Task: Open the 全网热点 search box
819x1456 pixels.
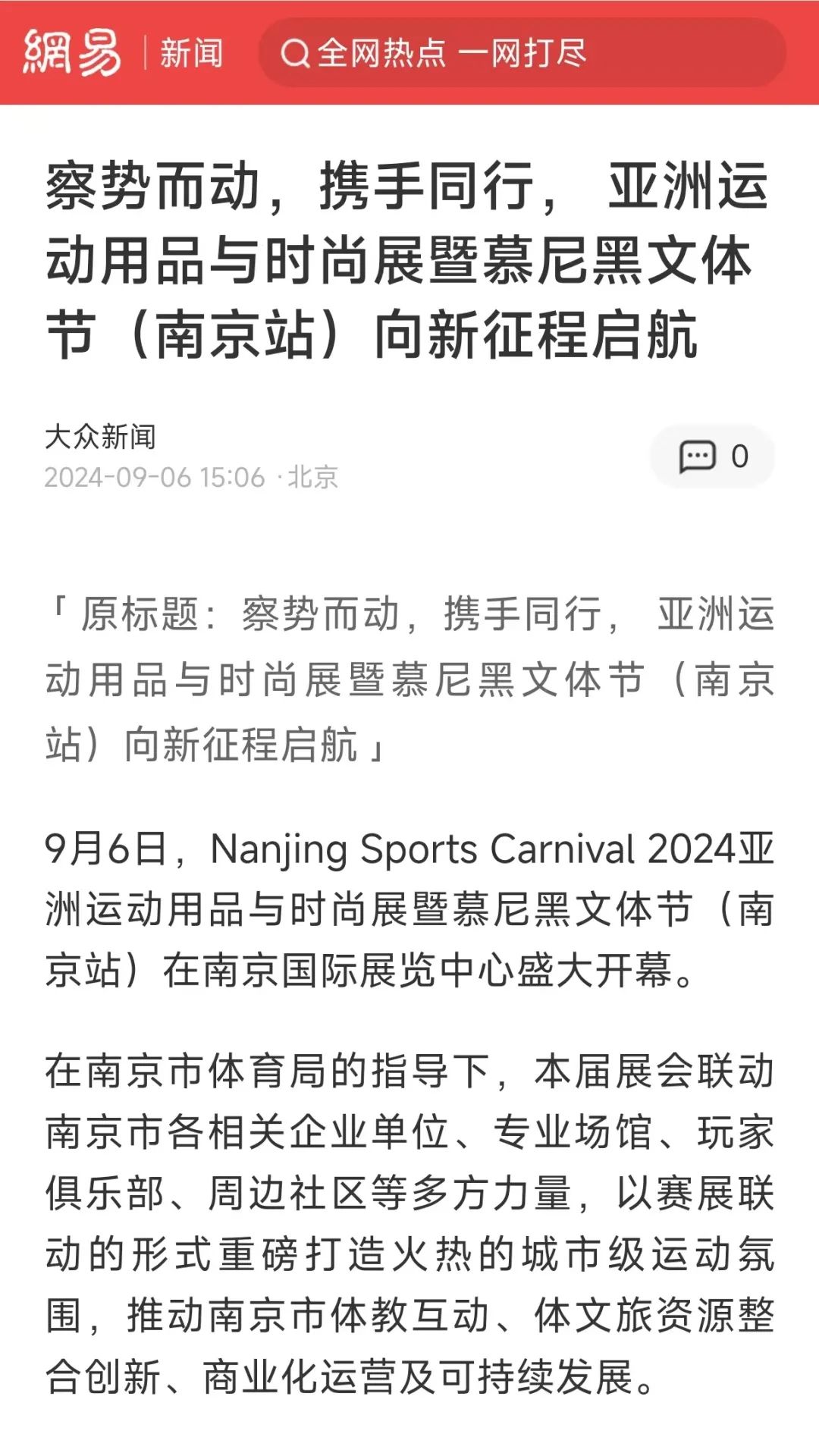Action: [522, 53]
